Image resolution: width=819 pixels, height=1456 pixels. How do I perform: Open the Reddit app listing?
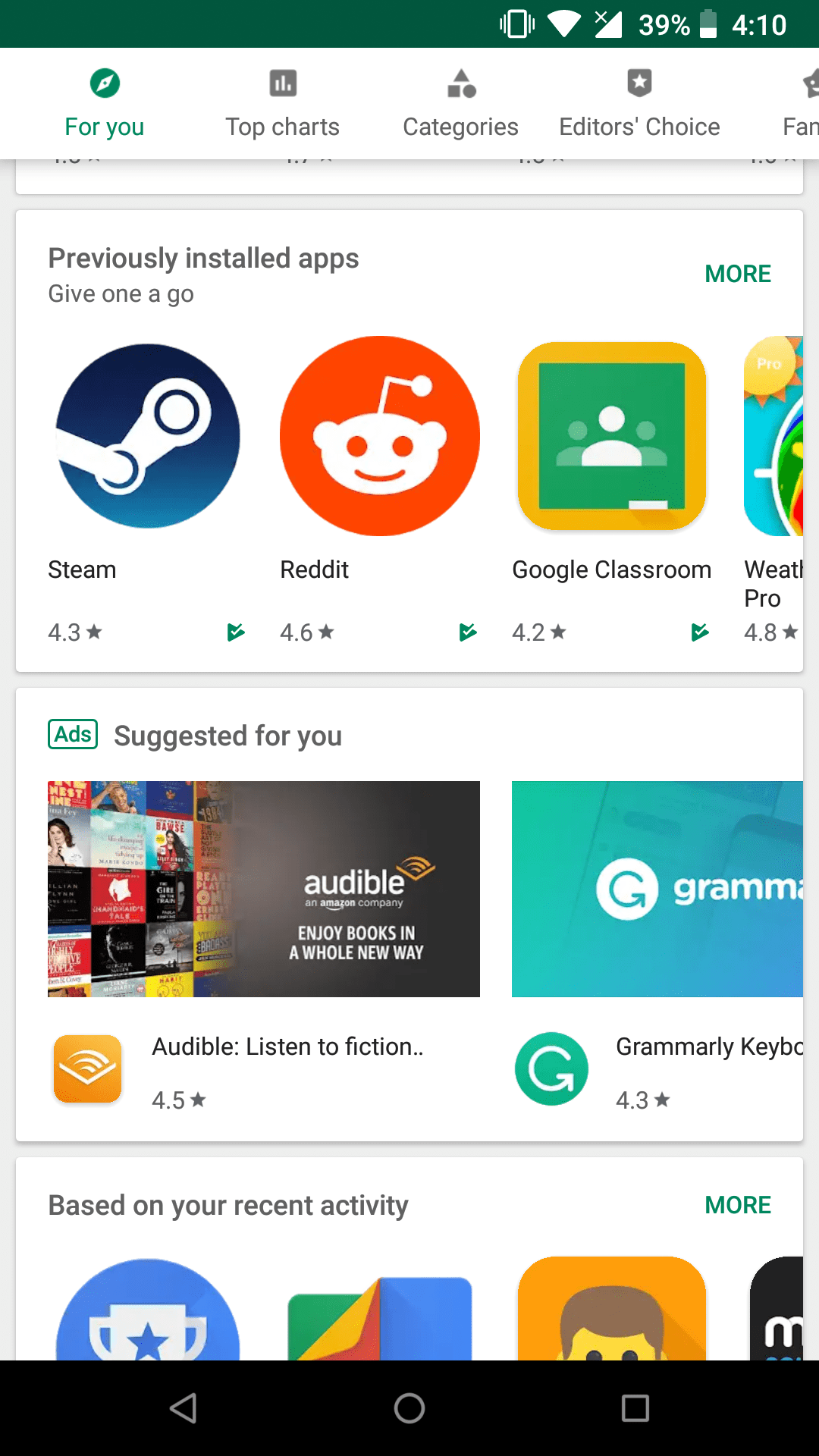click(379, 436)
